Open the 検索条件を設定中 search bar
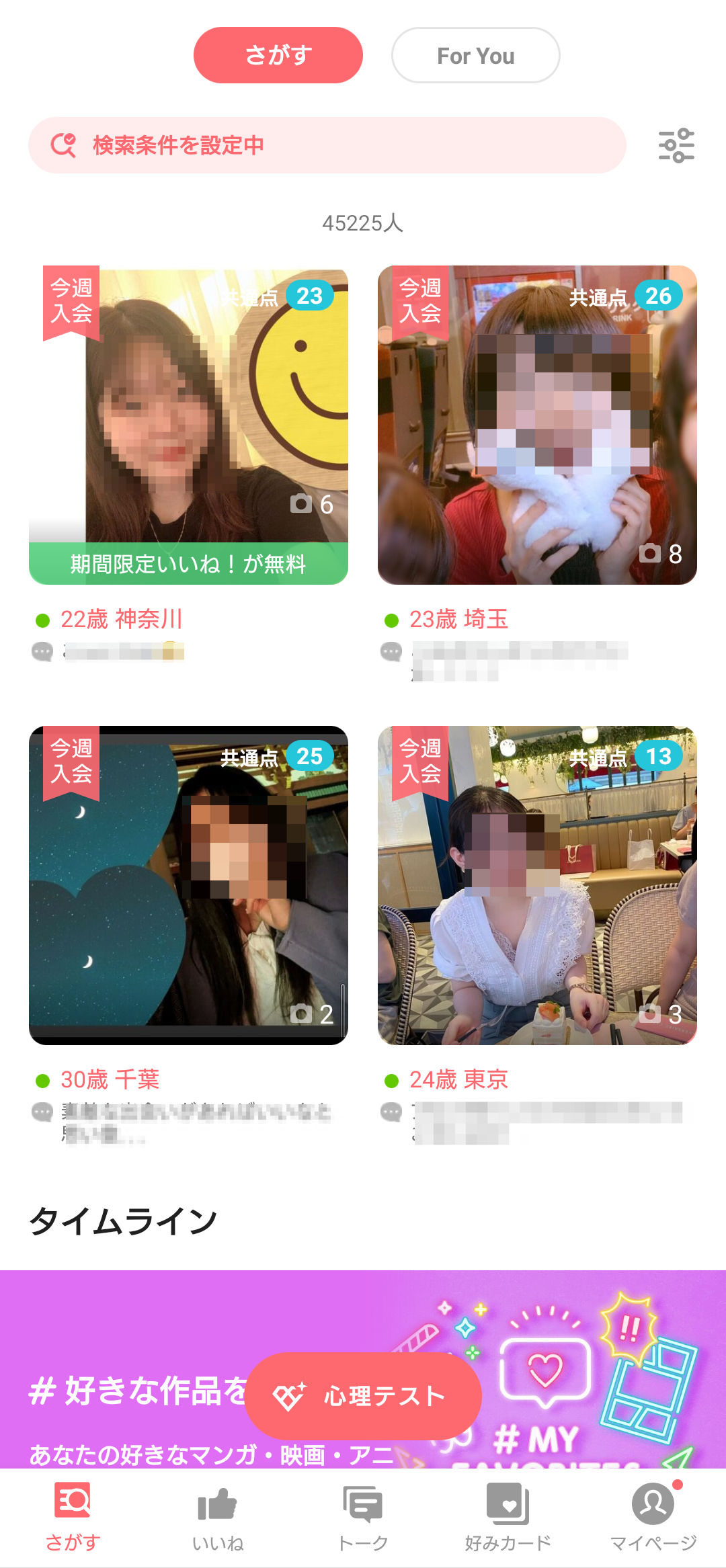 point(327,145)
